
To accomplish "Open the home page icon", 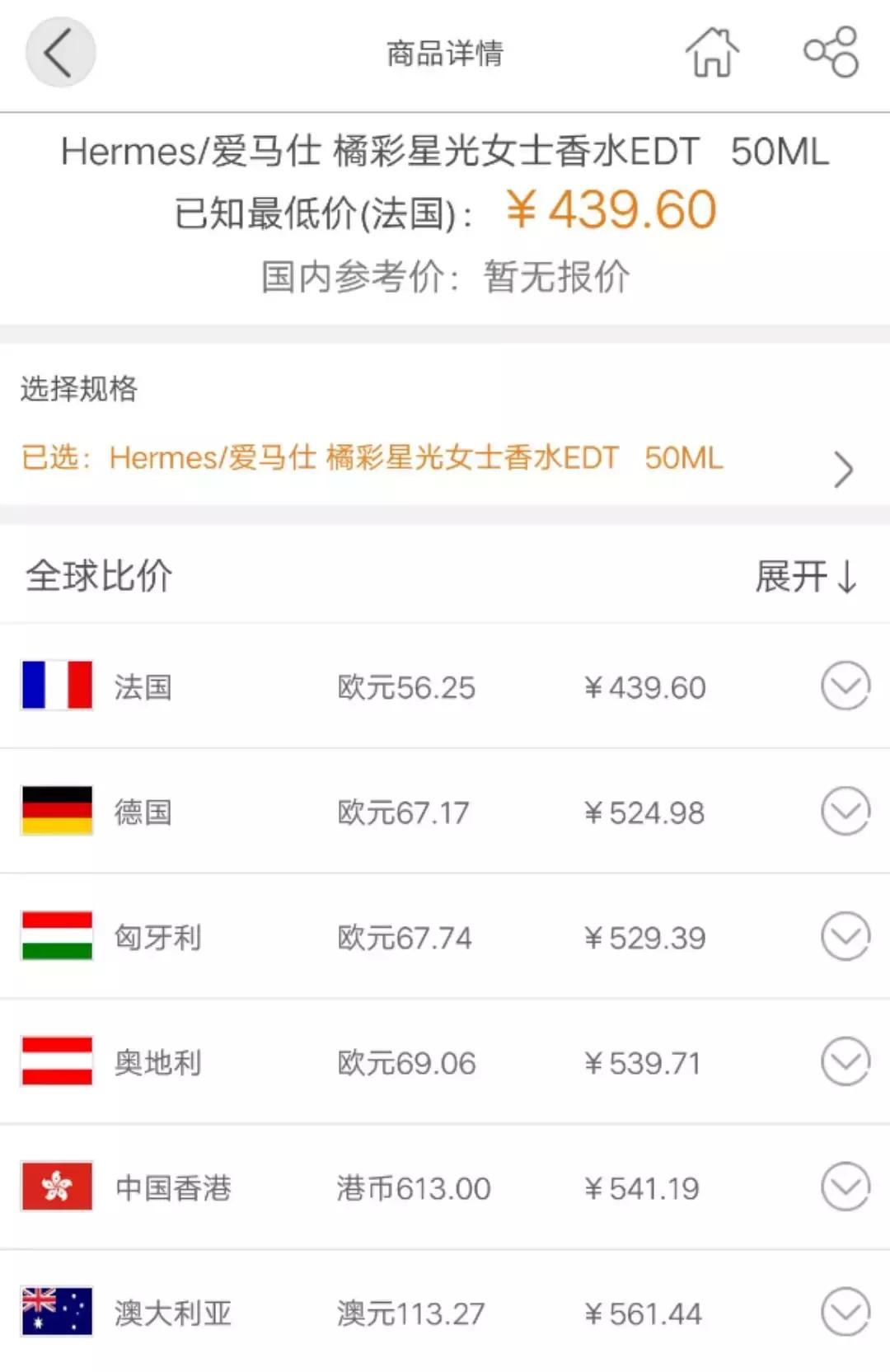I will 712,53.
